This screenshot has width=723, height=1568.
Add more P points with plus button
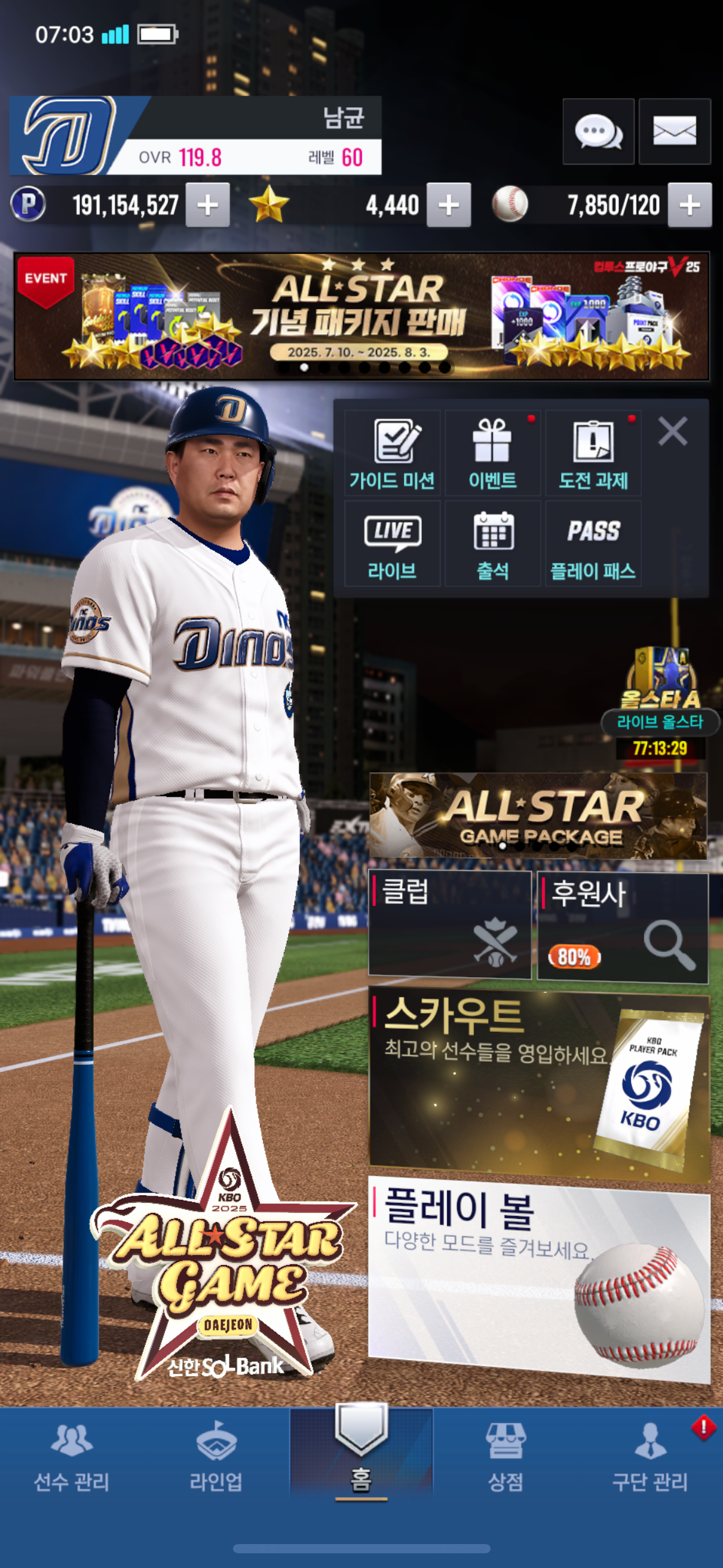[208, 206]
